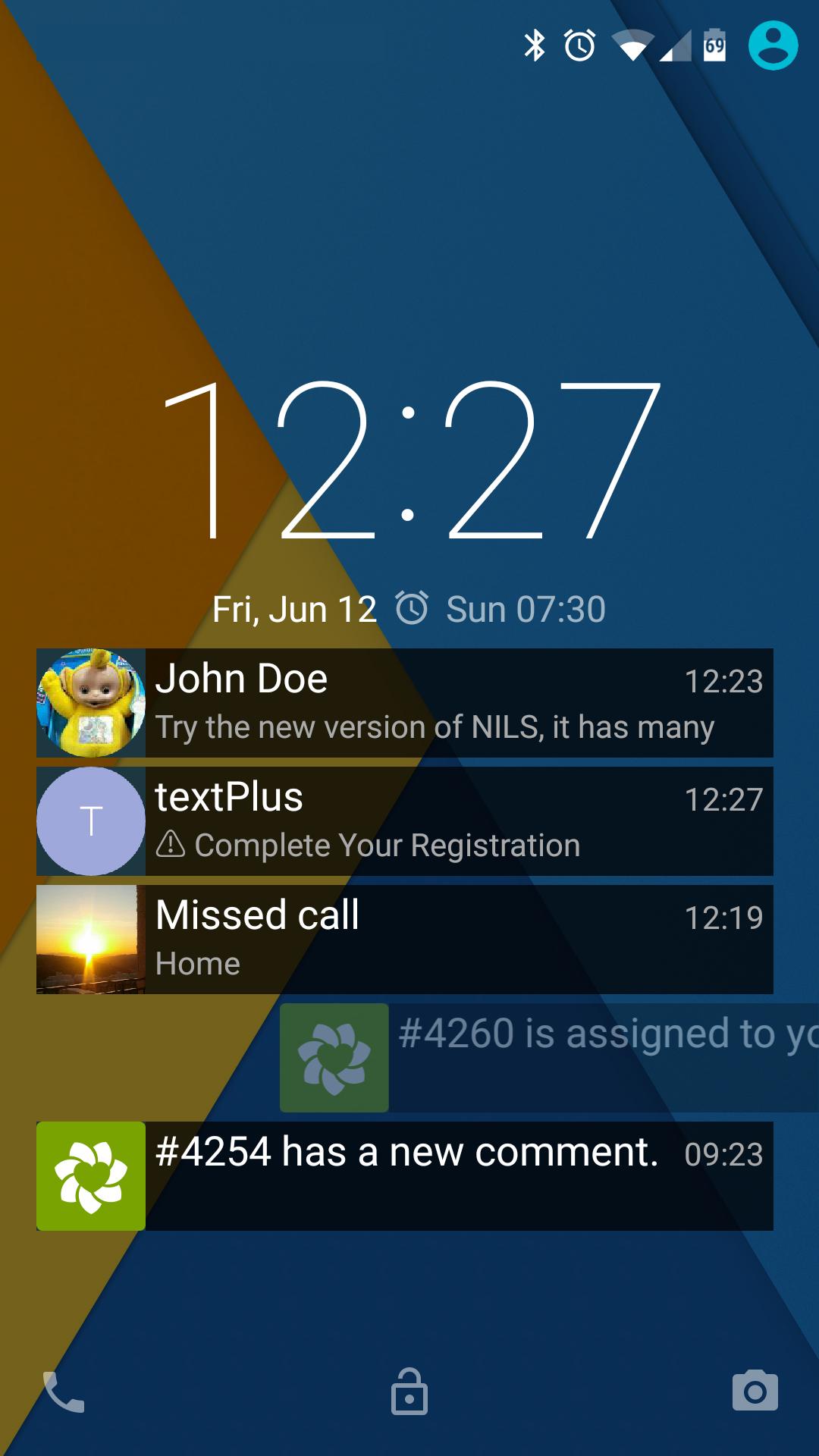Viewport: 819px width, 1456px height.
Task: Tap the padlock unlock icon
Action: click(x=409, y=1392)
